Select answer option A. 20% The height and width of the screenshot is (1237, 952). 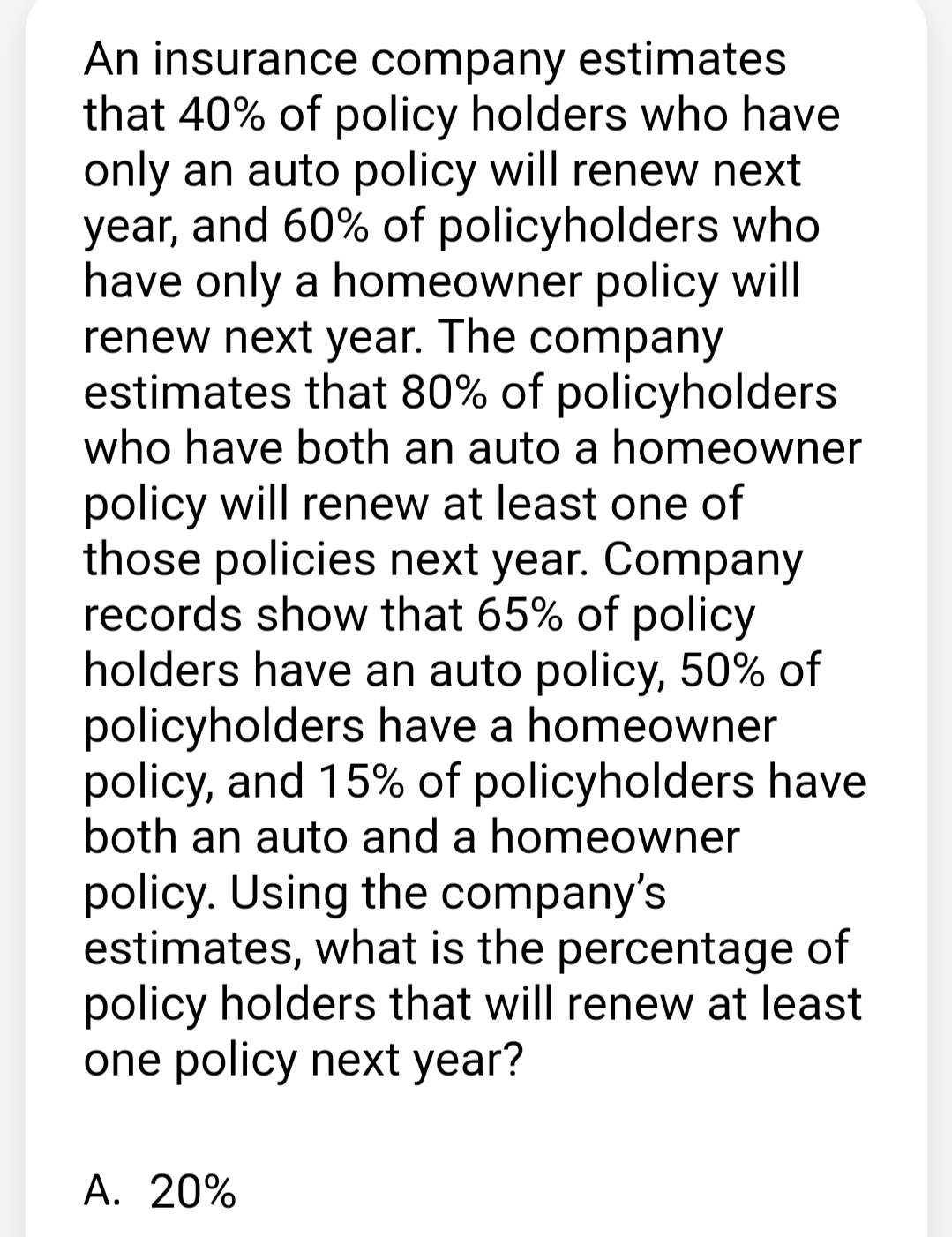coord(161,1193)
